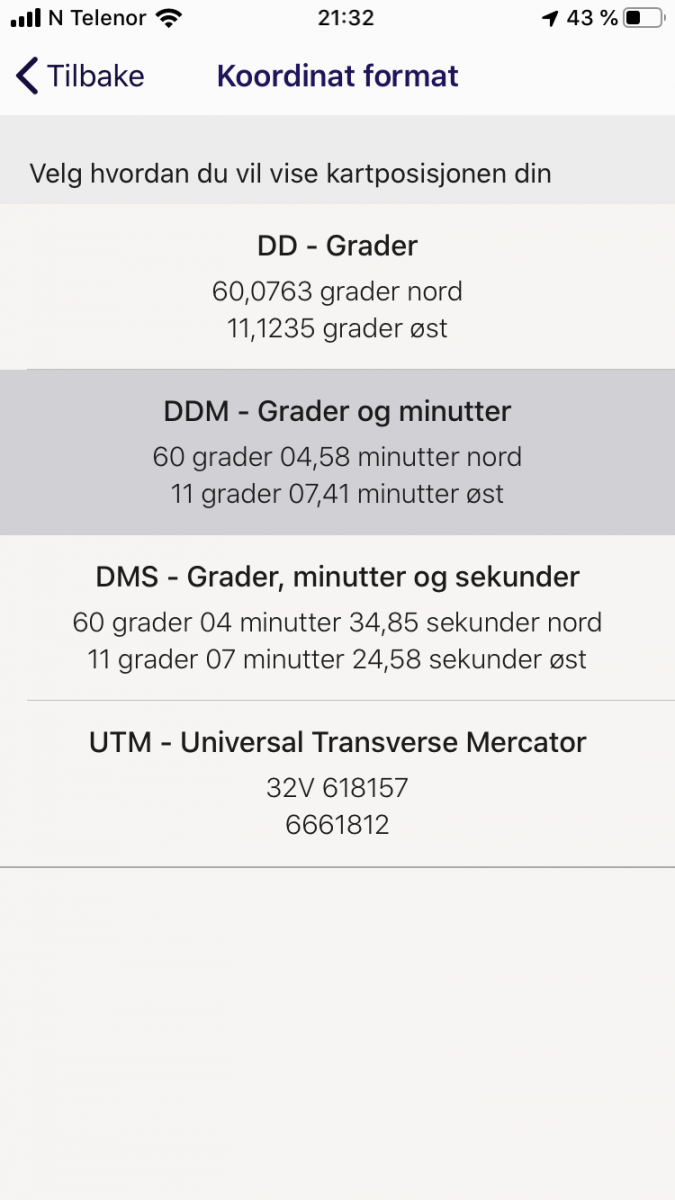Select UTM - Universal Transverse Mercator

pyautogui.click(x=337, y=783)
